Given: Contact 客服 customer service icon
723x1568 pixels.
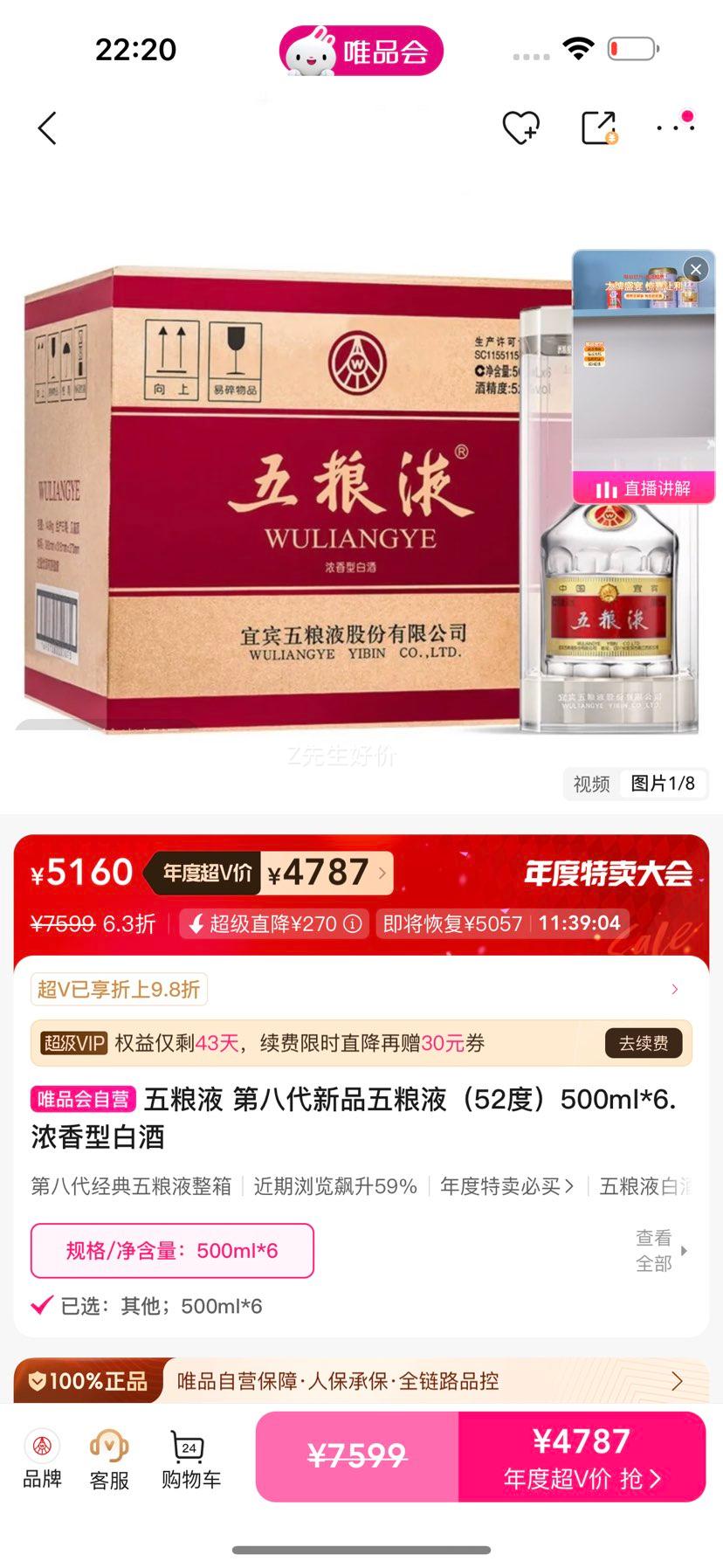Looking at the screenshot, I should coord(107,1457).
